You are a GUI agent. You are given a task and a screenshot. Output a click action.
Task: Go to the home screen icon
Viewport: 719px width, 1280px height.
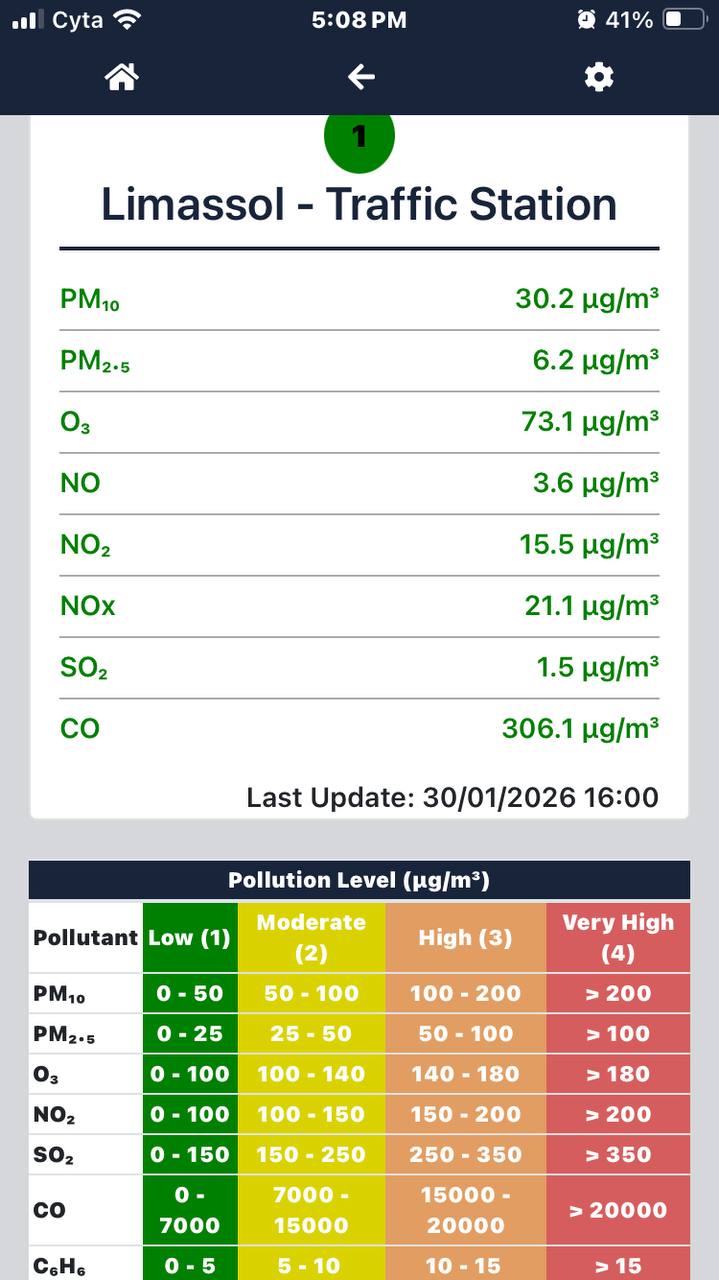point(122,77)
